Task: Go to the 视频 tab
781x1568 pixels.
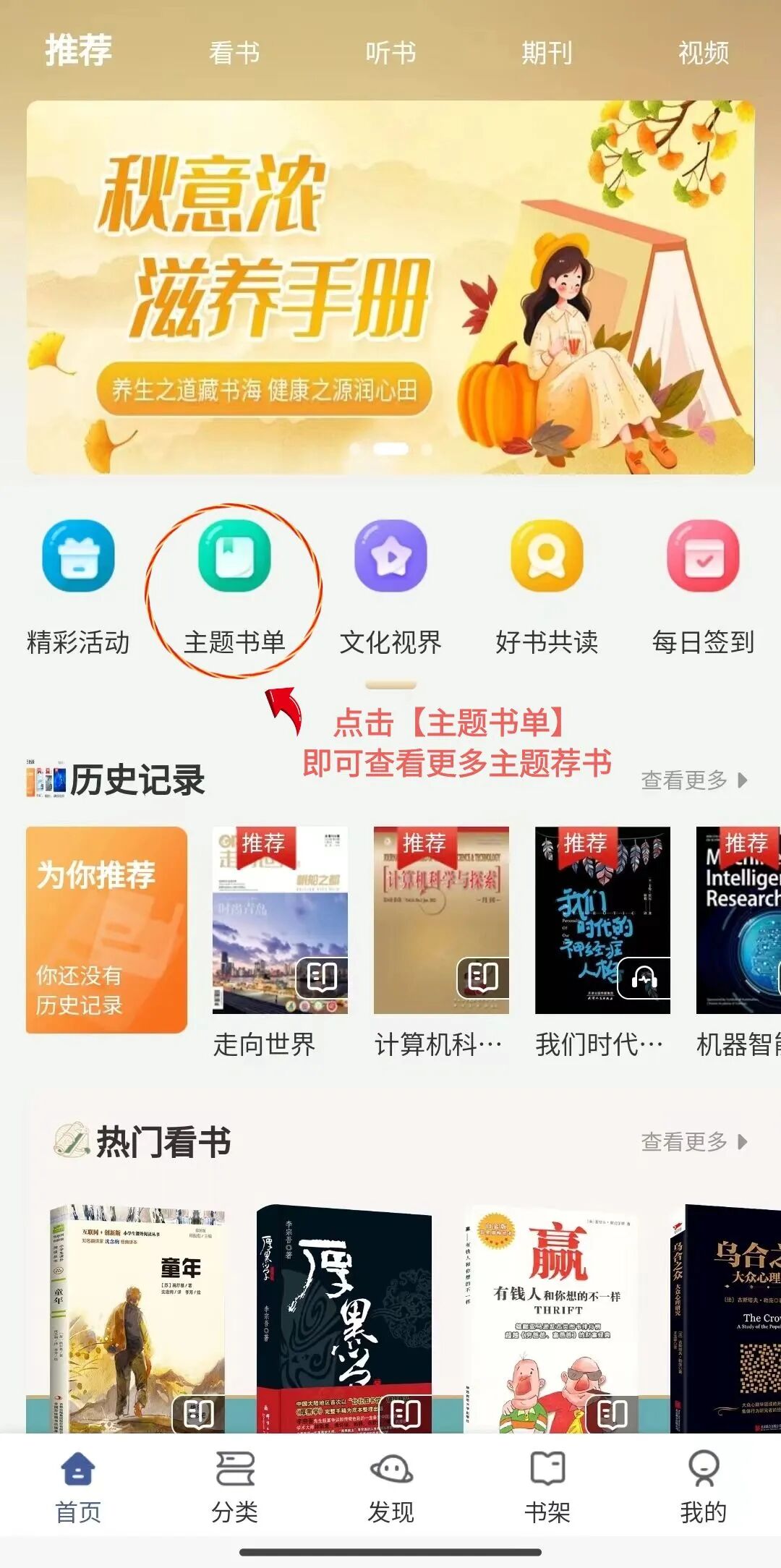Action: pyautogui.click(x=703, y=53)
